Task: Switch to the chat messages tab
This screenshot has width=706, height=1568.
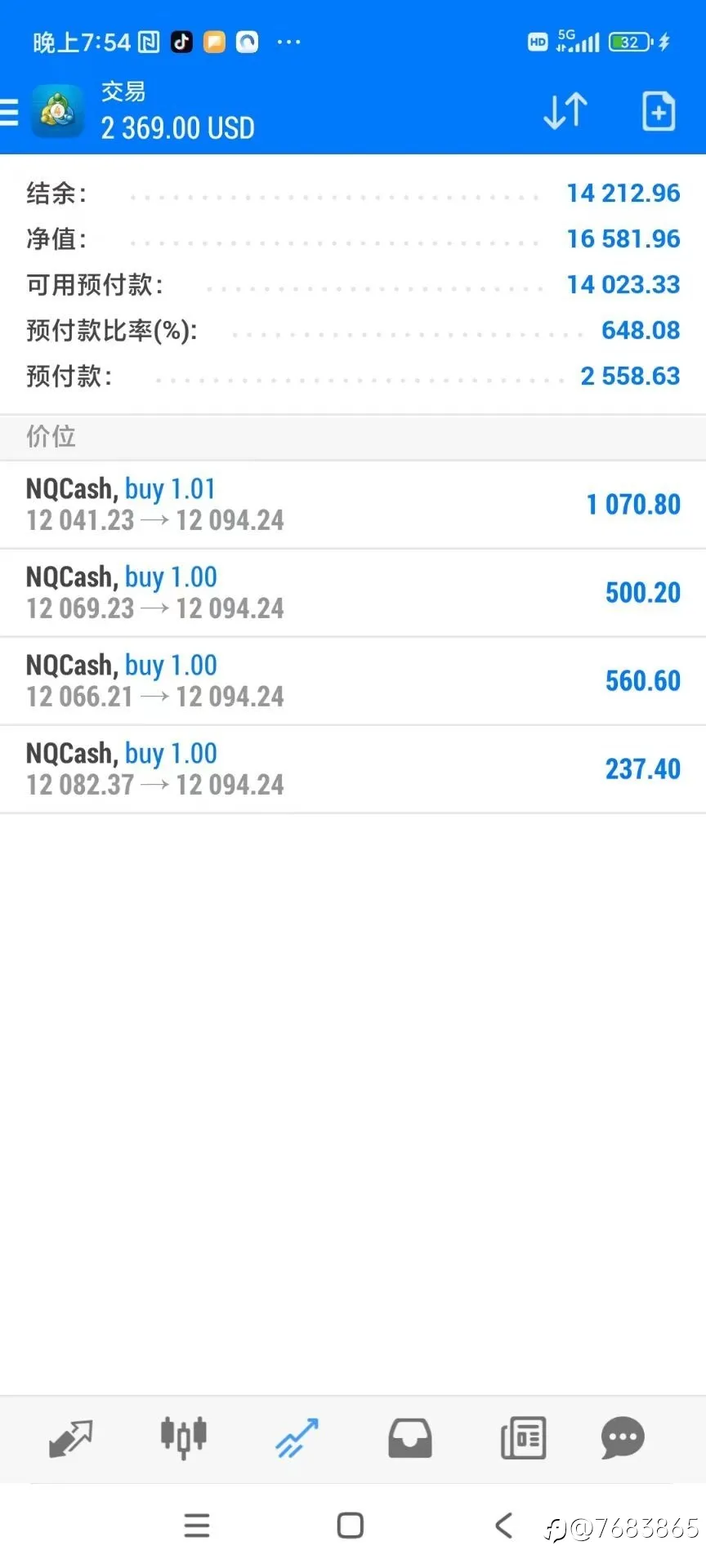Action: point(623,1438)
